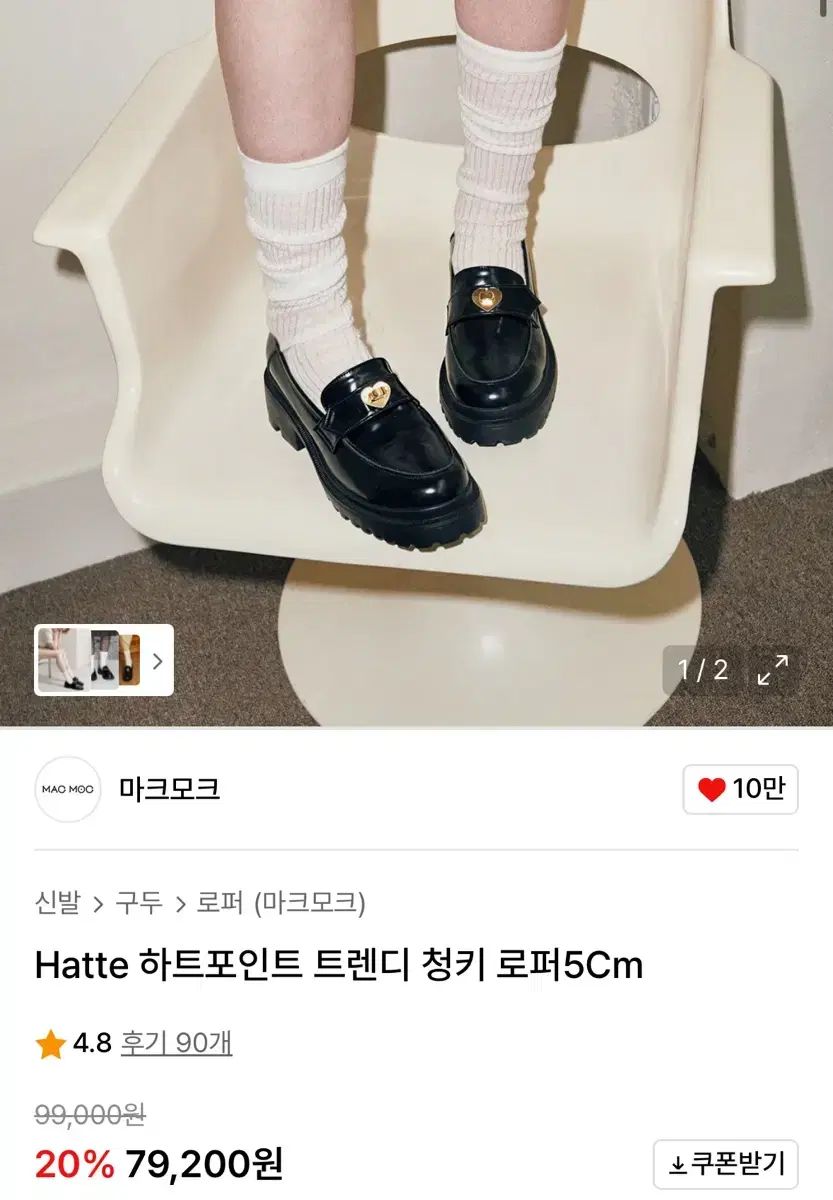Open the 로퍼 (마크모크) category
Image resolution: width=833 pixels, height=1200 pixels.
click(281, 904)
